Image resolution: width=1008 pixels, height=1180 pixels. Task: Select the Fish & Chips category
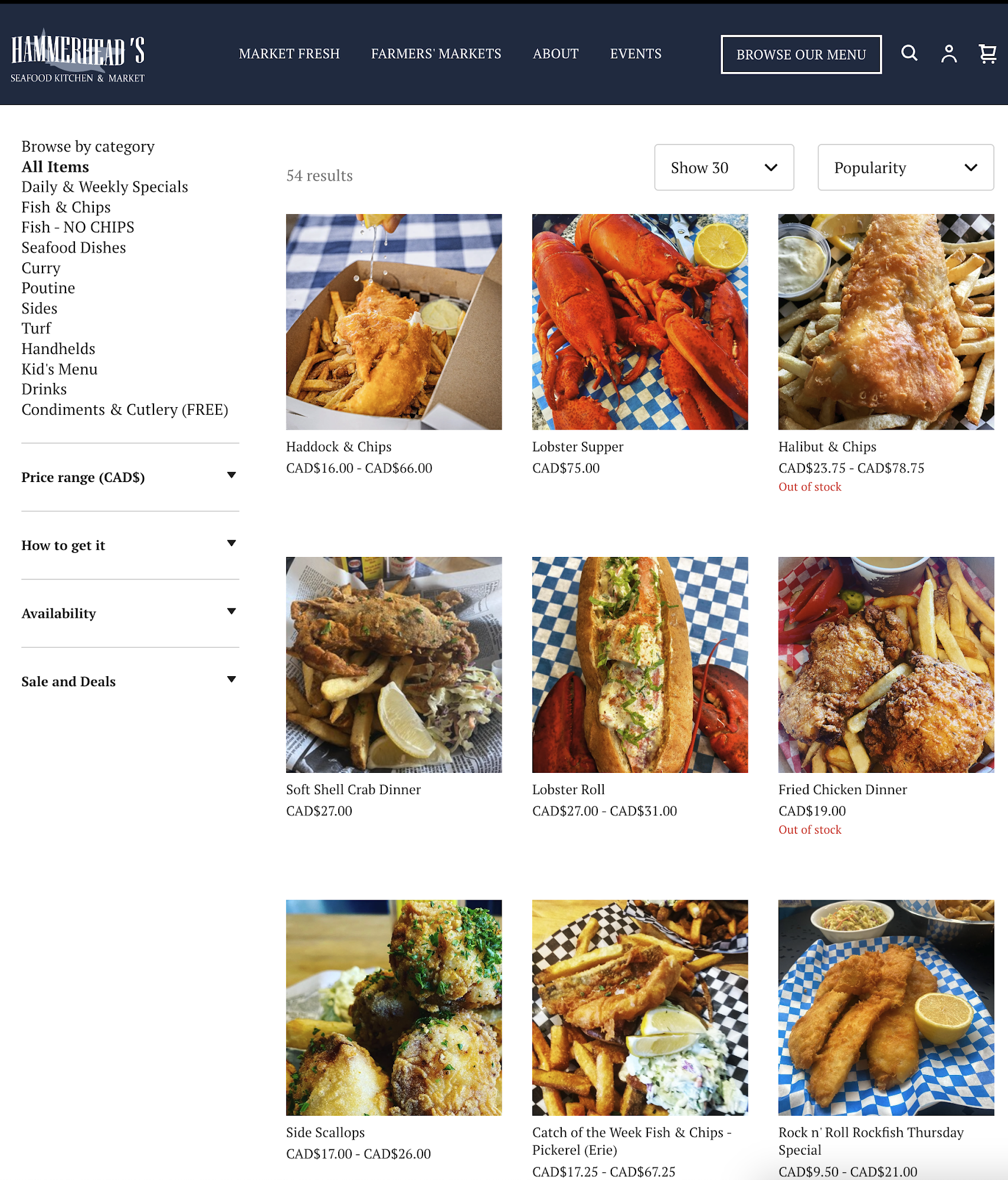click(x=66, y=207)
